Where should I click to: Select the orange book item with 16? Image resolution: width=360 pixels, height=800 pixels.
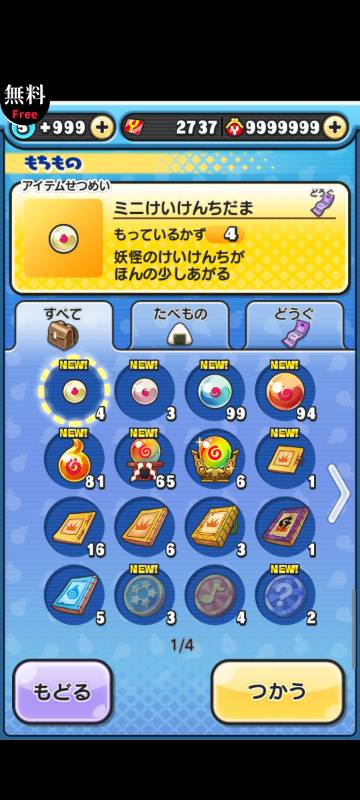click(x=74, y=527)
